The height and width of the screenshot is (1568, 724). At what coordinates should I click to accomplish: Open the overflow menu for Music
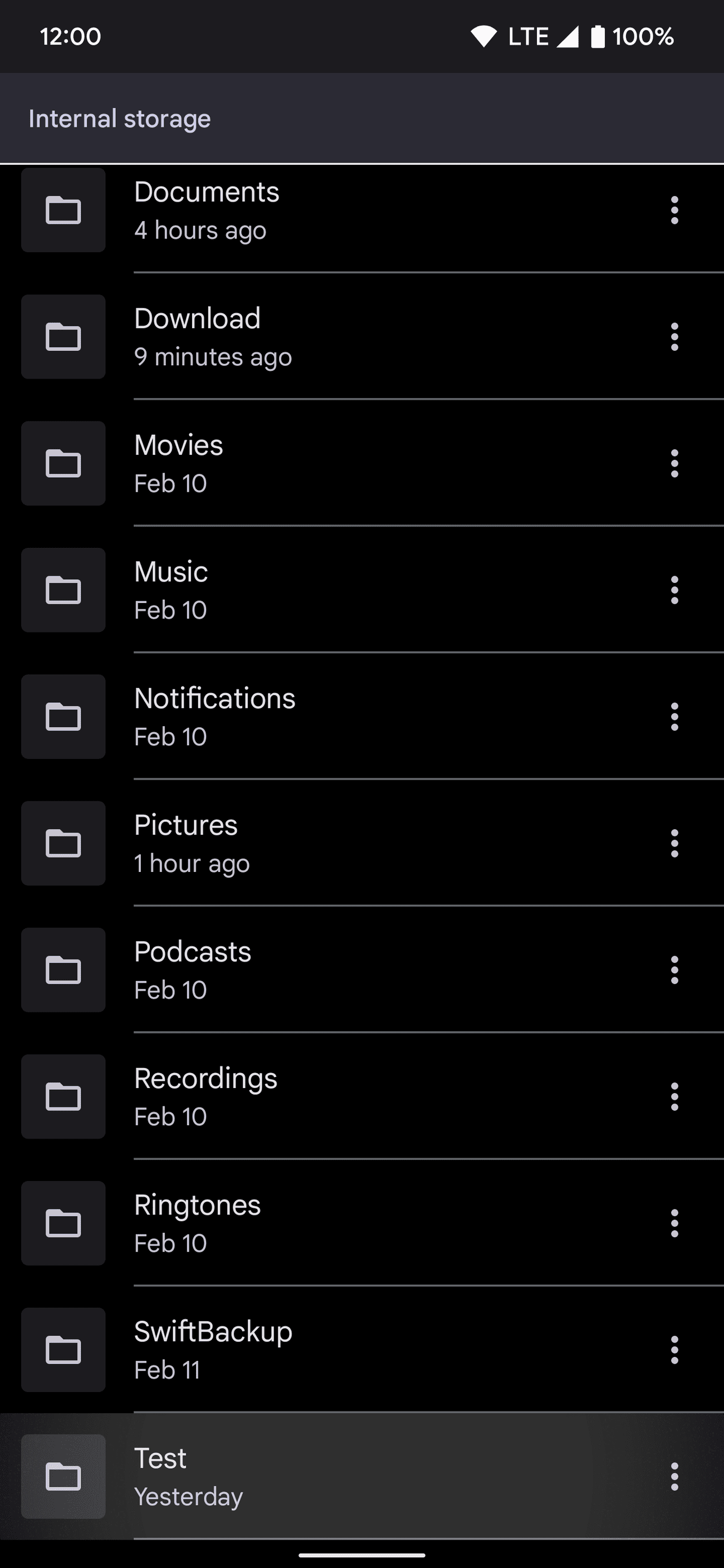(x=674, y=590)
